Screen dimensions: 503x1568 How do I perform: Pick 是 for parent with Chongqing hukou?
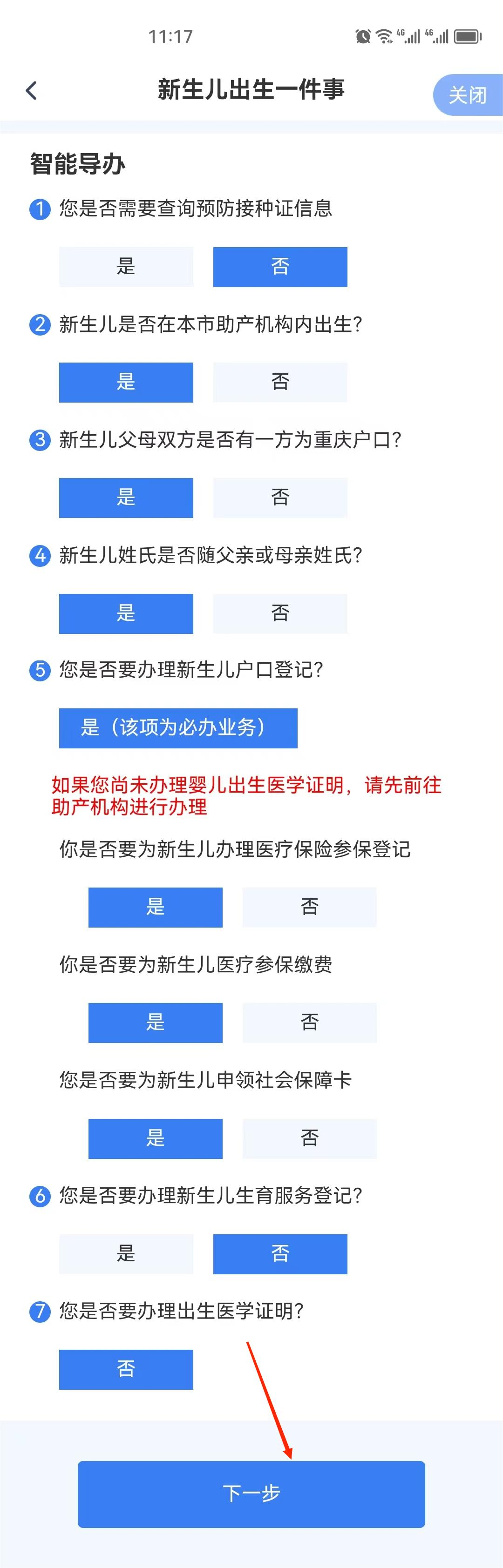coord(126,498)
